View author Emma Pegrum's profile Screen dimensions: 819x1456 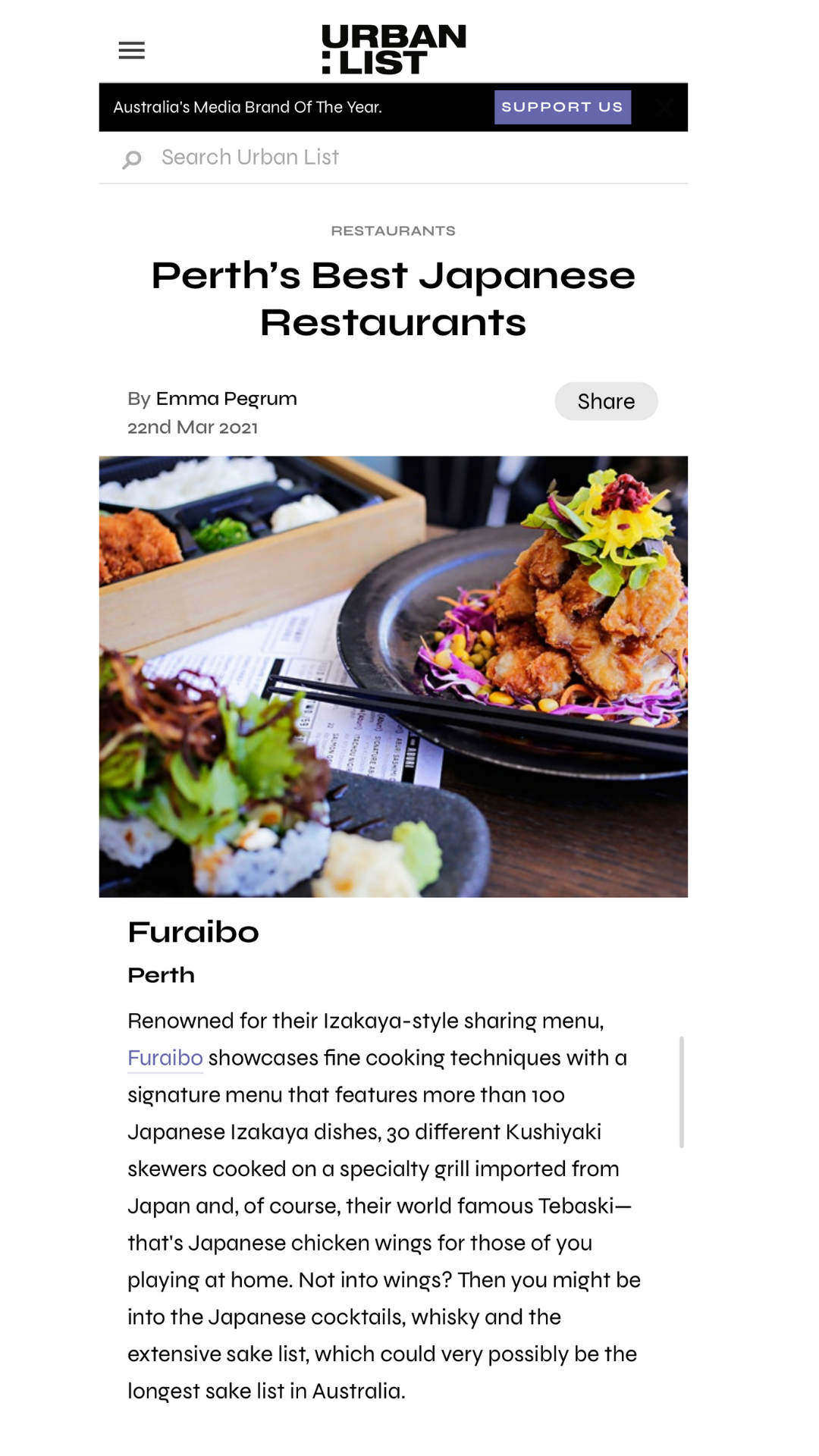point(226,399)
